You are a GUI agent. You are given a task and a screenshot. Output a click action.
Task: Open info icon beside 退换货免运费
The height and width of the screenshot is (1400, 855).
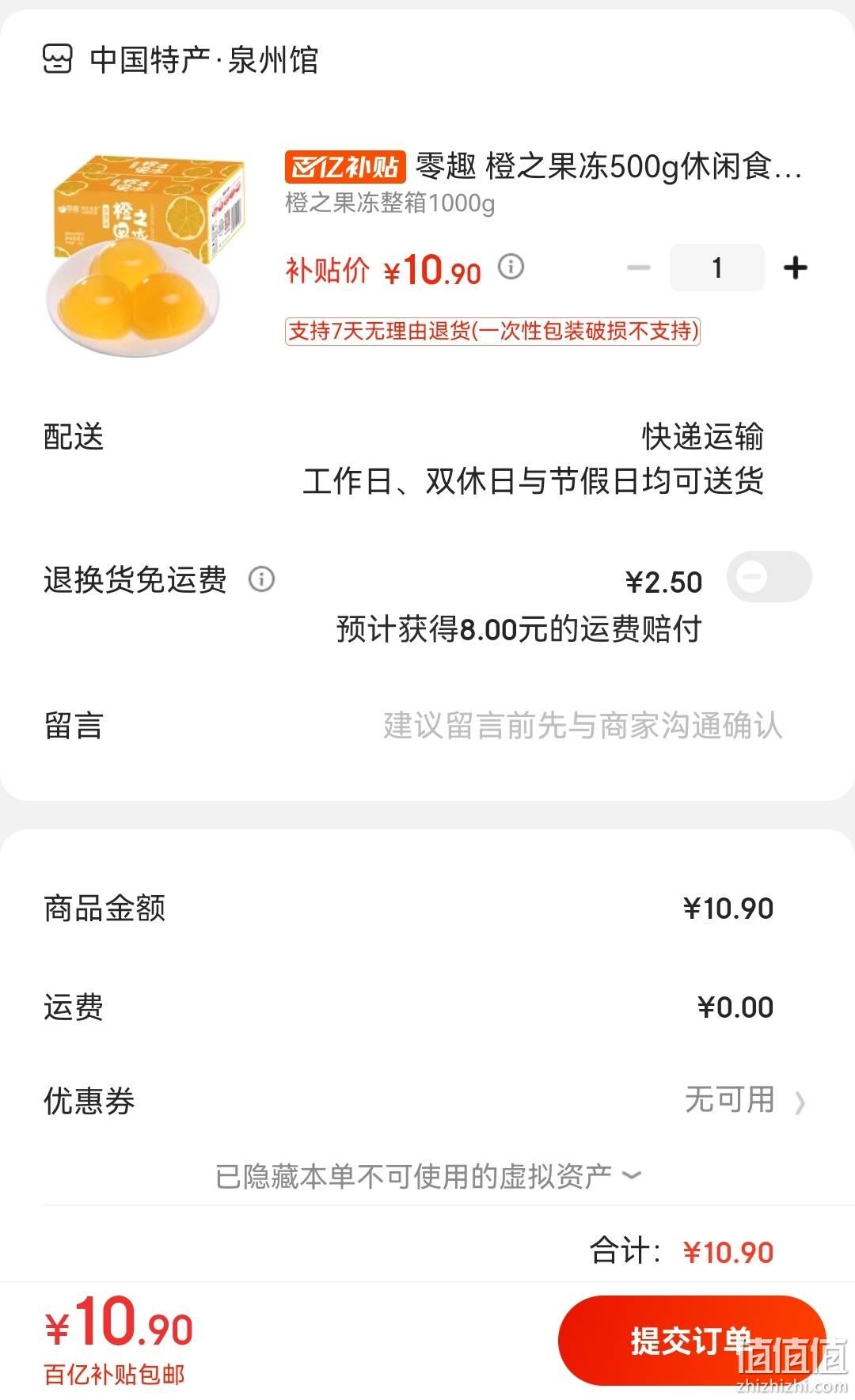[x=262, y=579]
